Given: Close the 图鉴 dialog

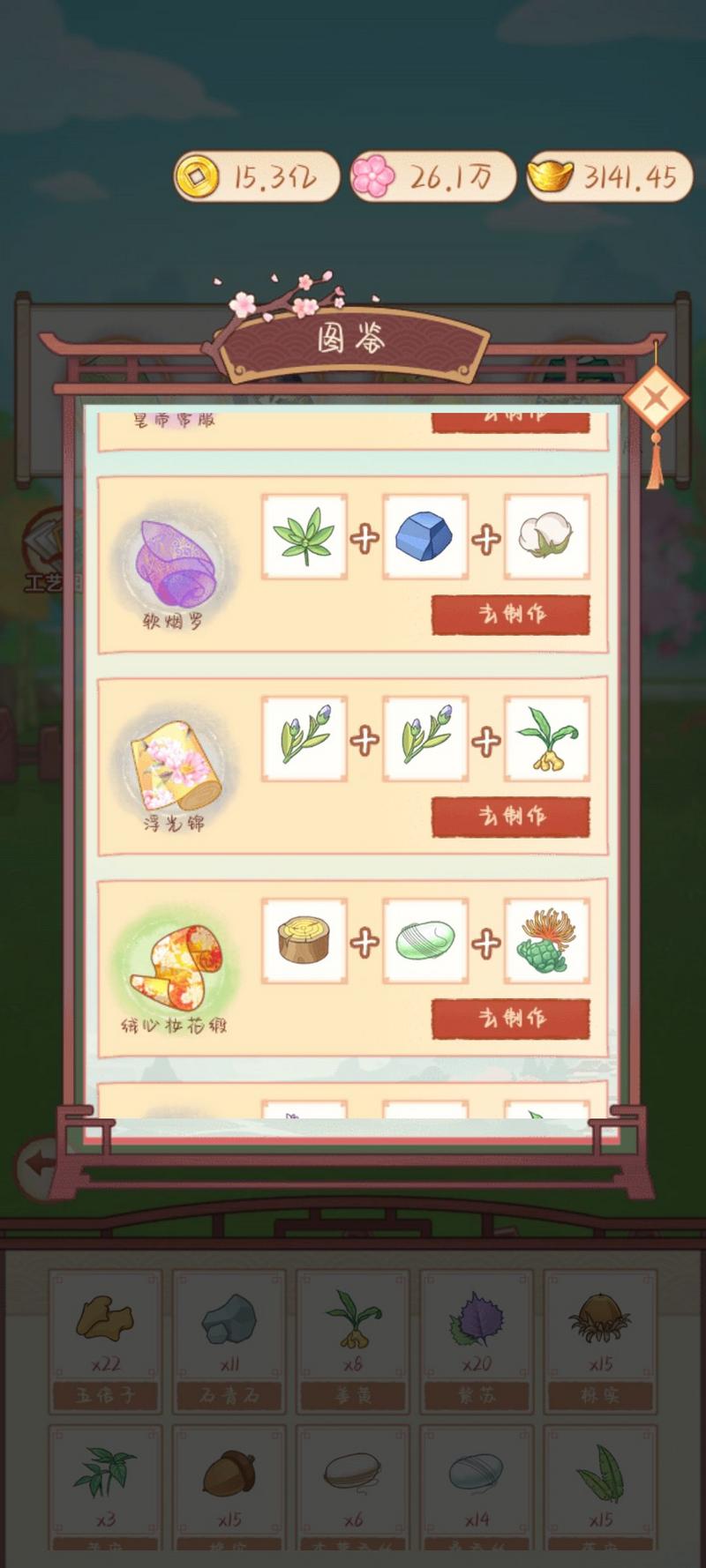Looking at the screenshot, I should coord(655,399).
